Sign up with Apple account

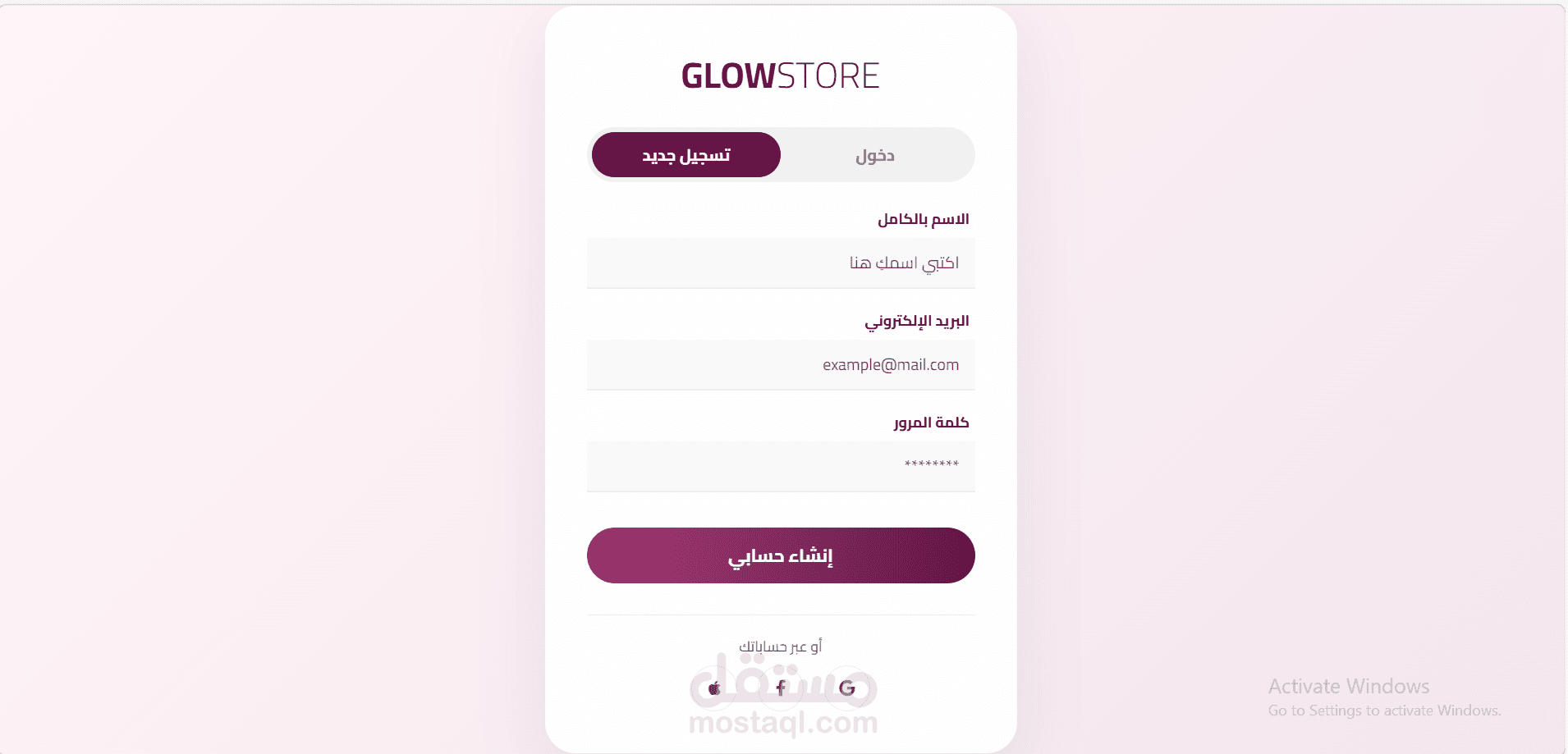tap(714, 688)
